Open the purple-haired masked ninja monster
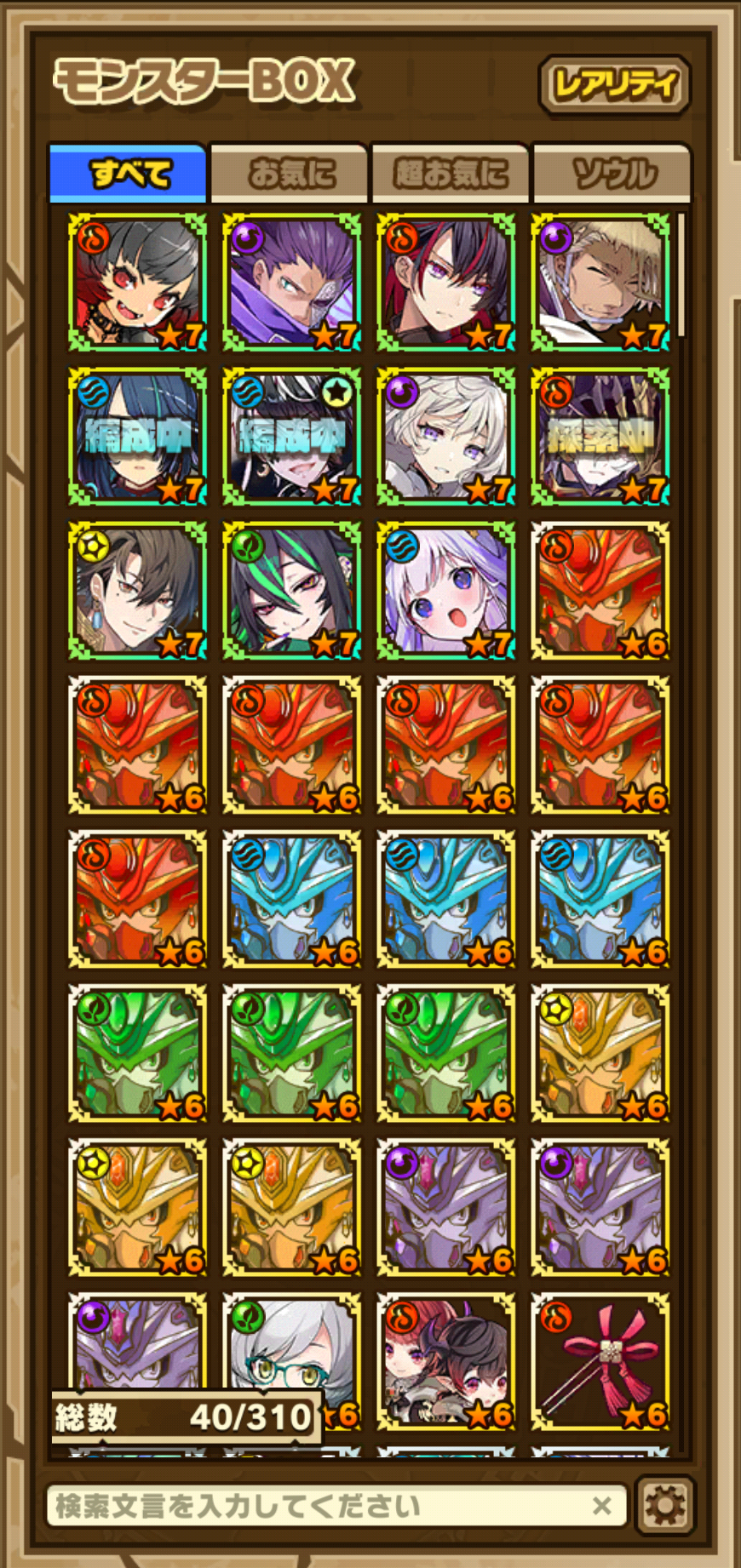The height and width of the screenshot is (1568, 741). 292,282
